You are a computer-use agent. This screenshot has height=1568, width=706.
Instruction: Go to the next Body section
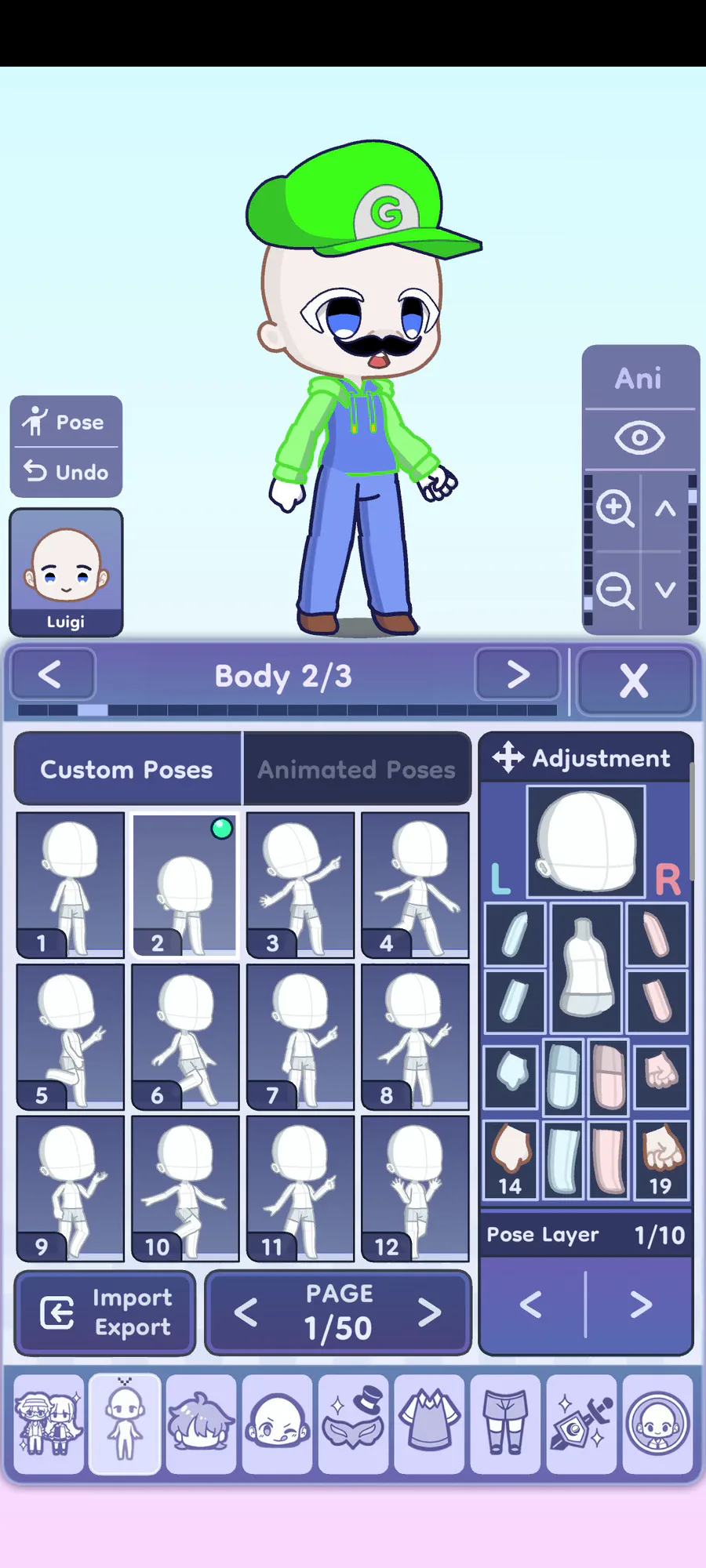518,674
